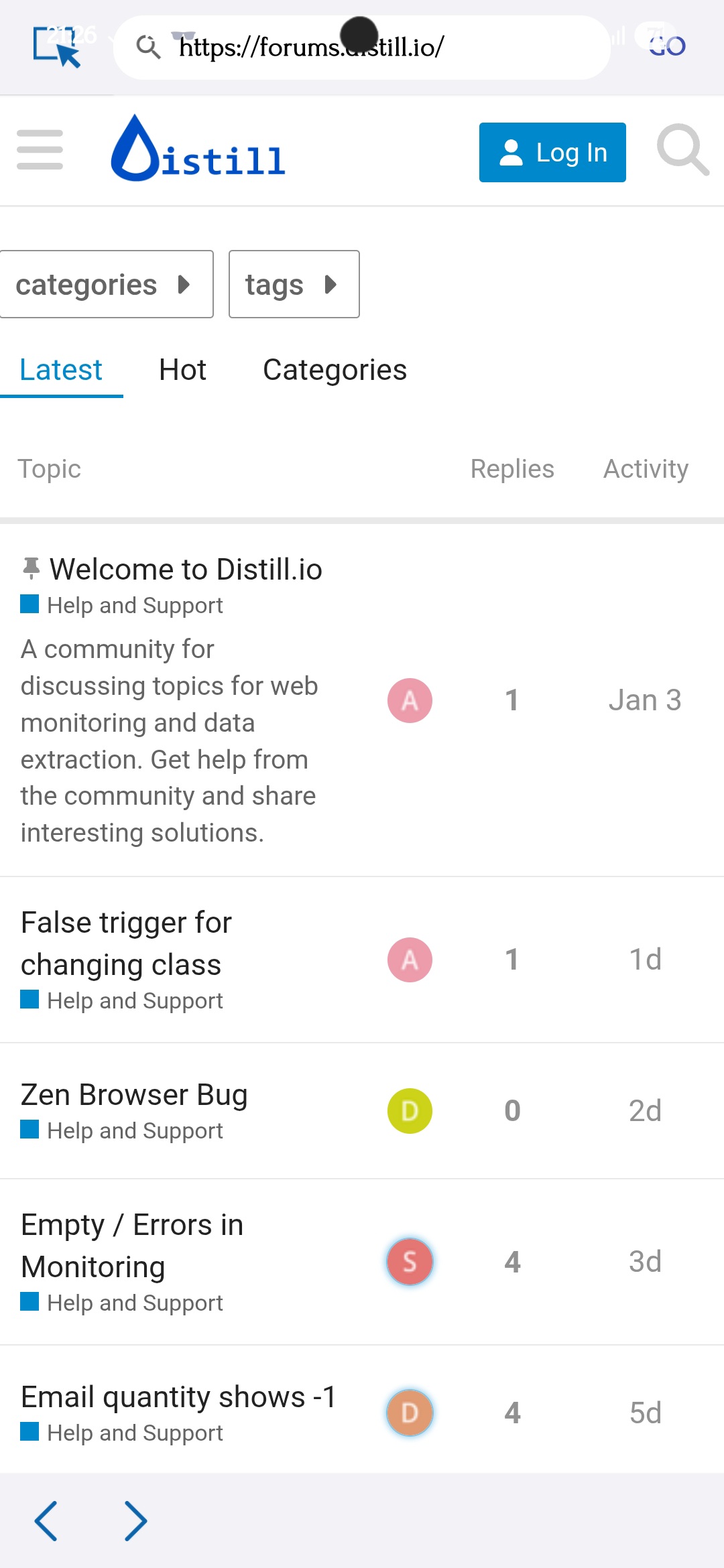The height and width of the screenshot is (1568, 724).
Task: Switch to the Categories tab
Action: pyautogui.click(x=335, y=370)
